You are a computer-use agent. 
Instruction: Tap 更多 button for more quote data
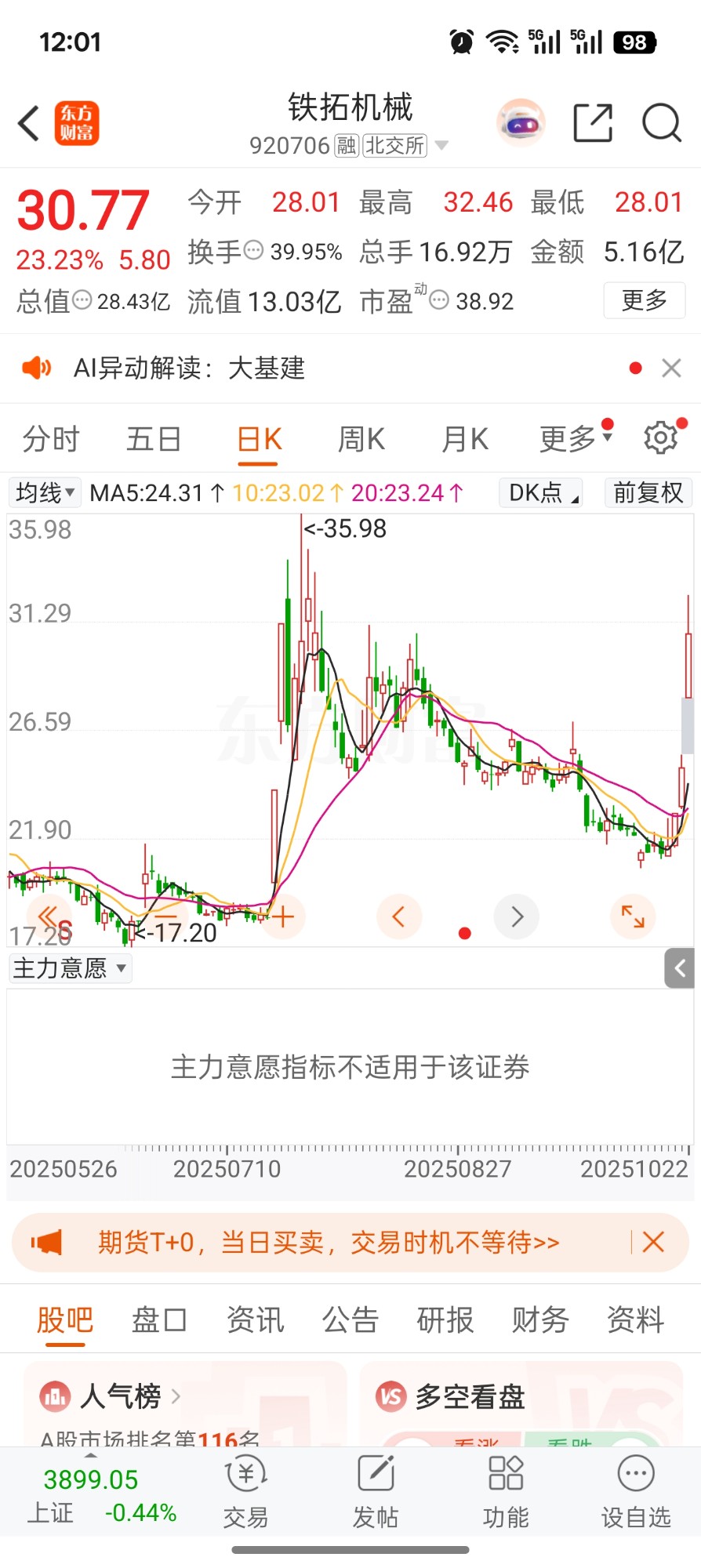point(645,300)
